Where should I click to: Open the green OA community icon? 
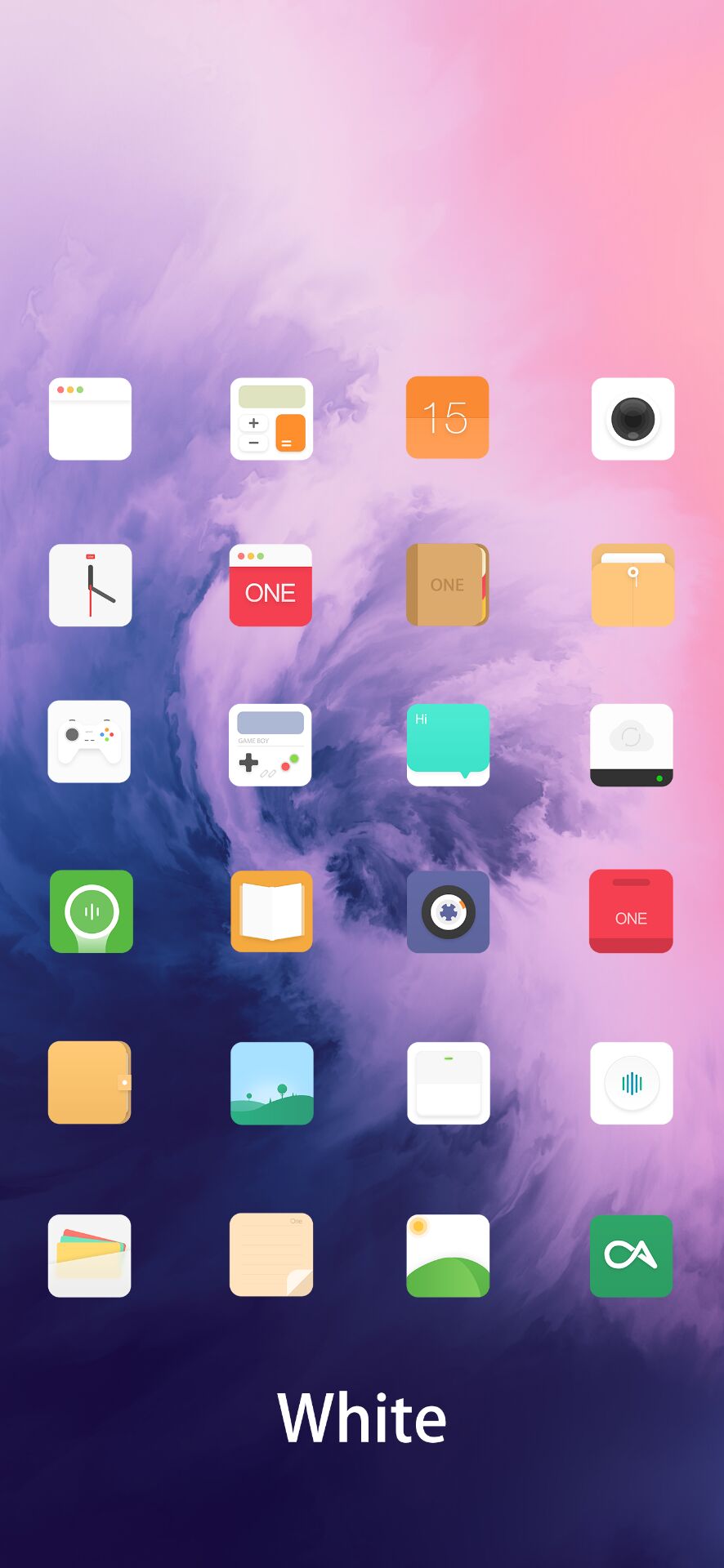click(632, 1256)
